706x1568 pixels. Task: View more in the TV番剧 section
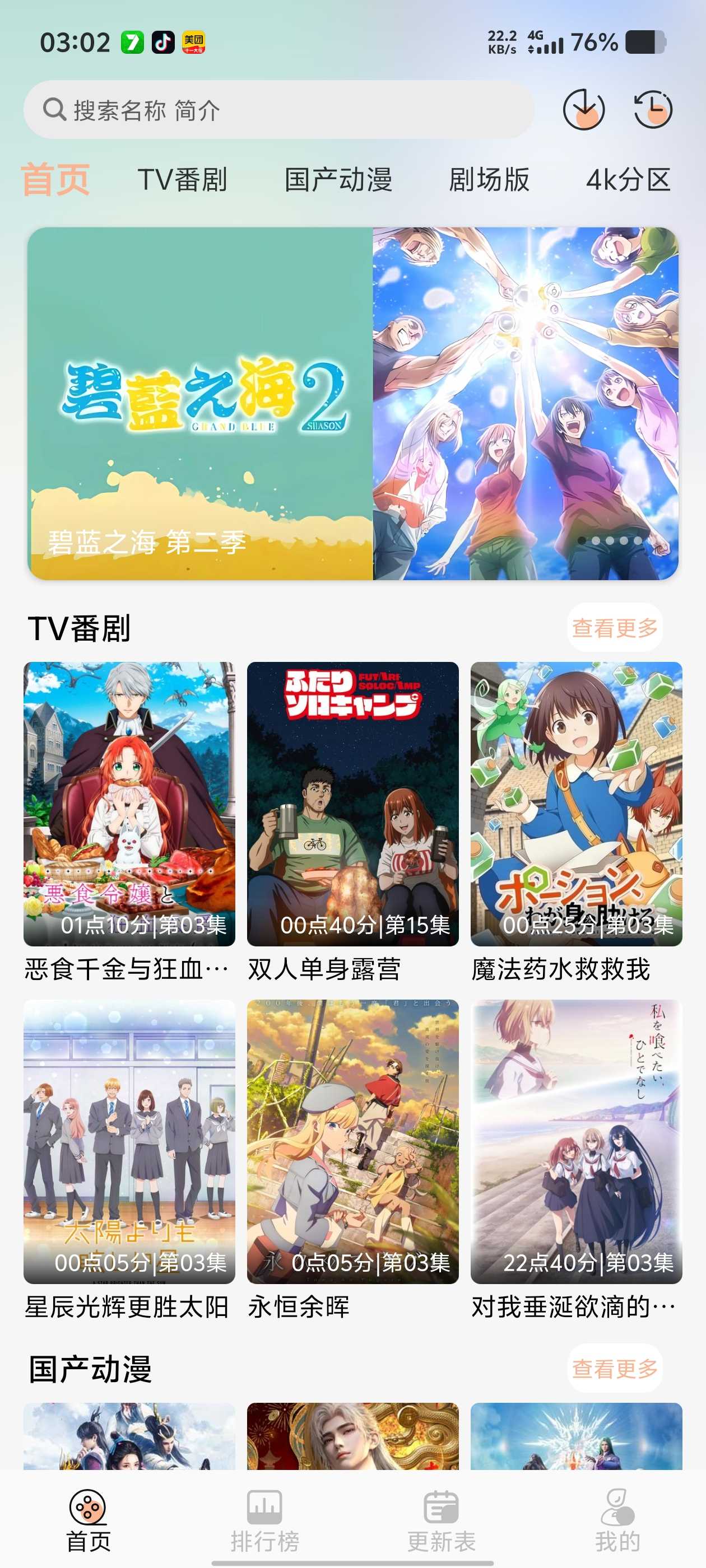(x=614, y=628)
